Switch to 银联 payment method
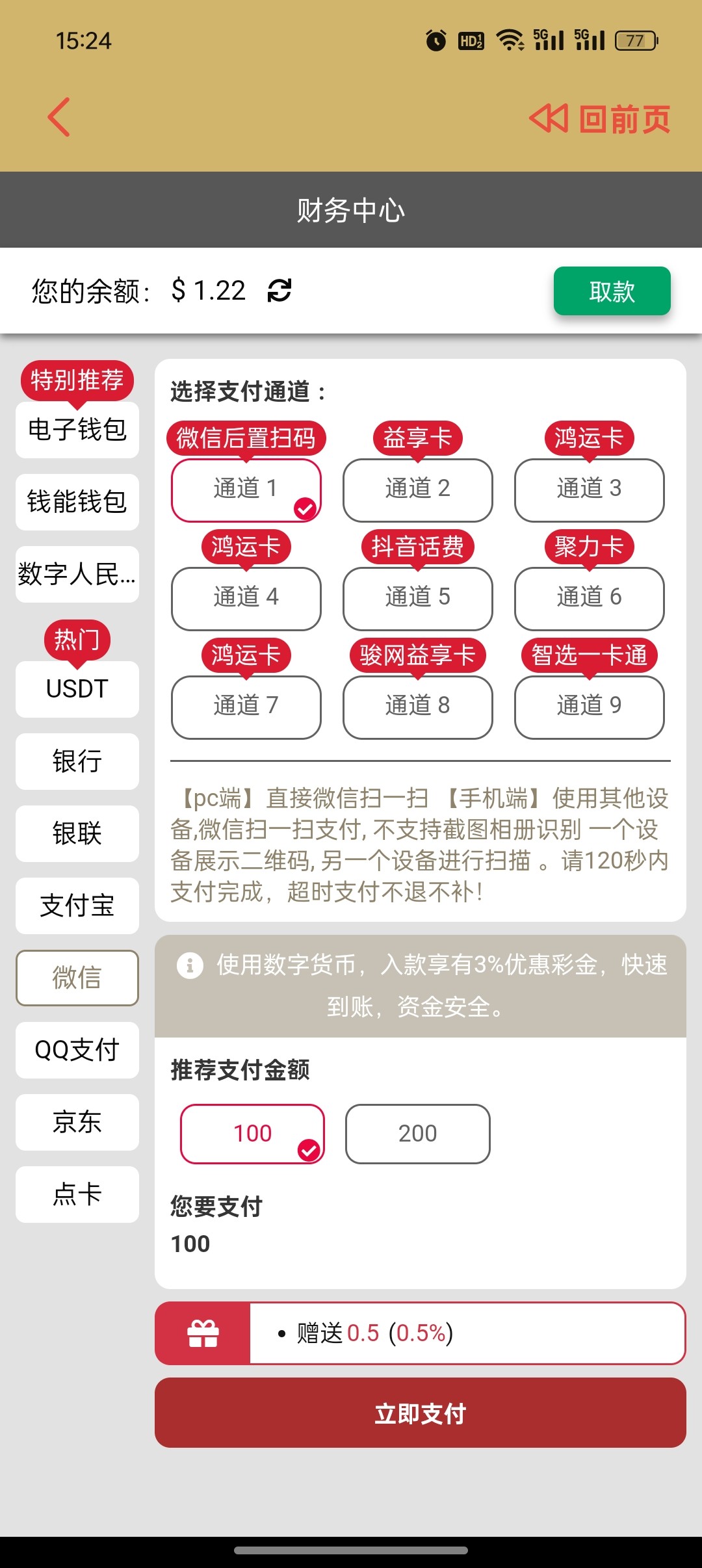The height and width of the screenshot is (1568, 702). point(77,833)
